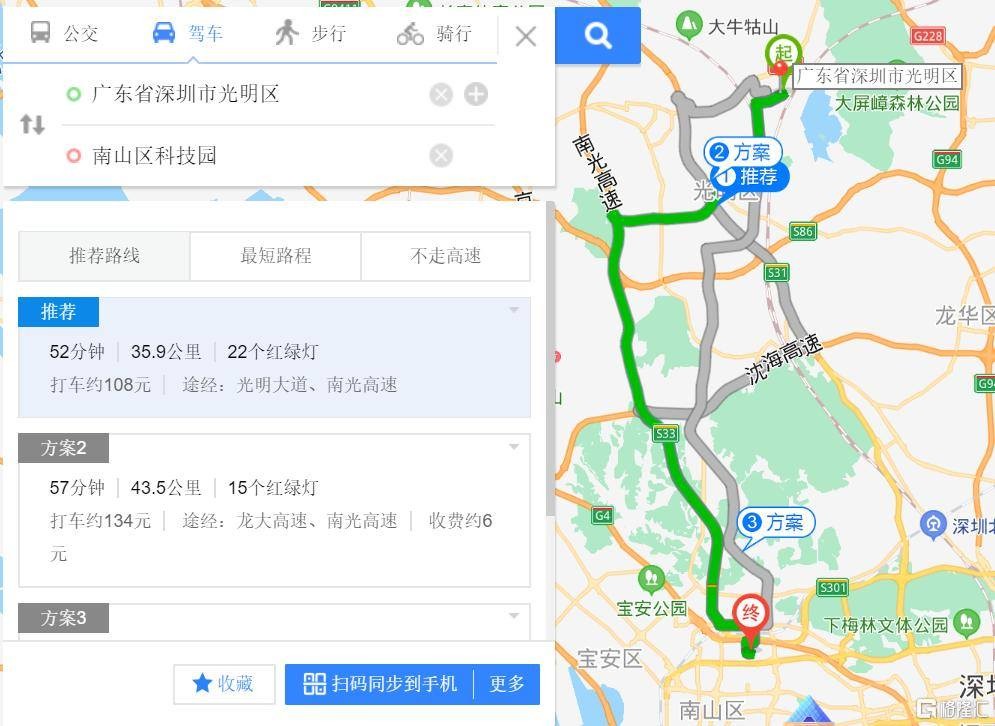
Task: Edit the start point 广东省深圳市光明区
Action: click(x=240, y=94)
